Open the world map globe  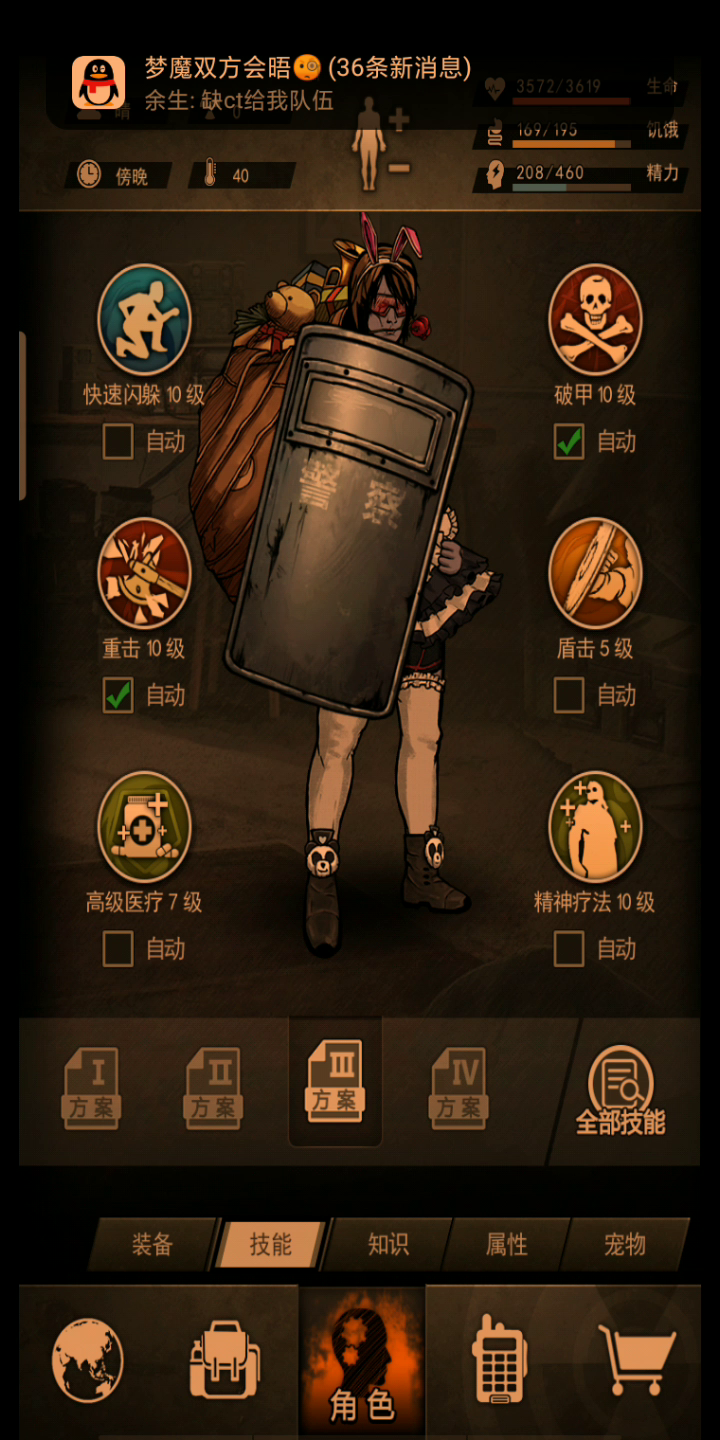pyautogui.click(x=88, y=1360)
